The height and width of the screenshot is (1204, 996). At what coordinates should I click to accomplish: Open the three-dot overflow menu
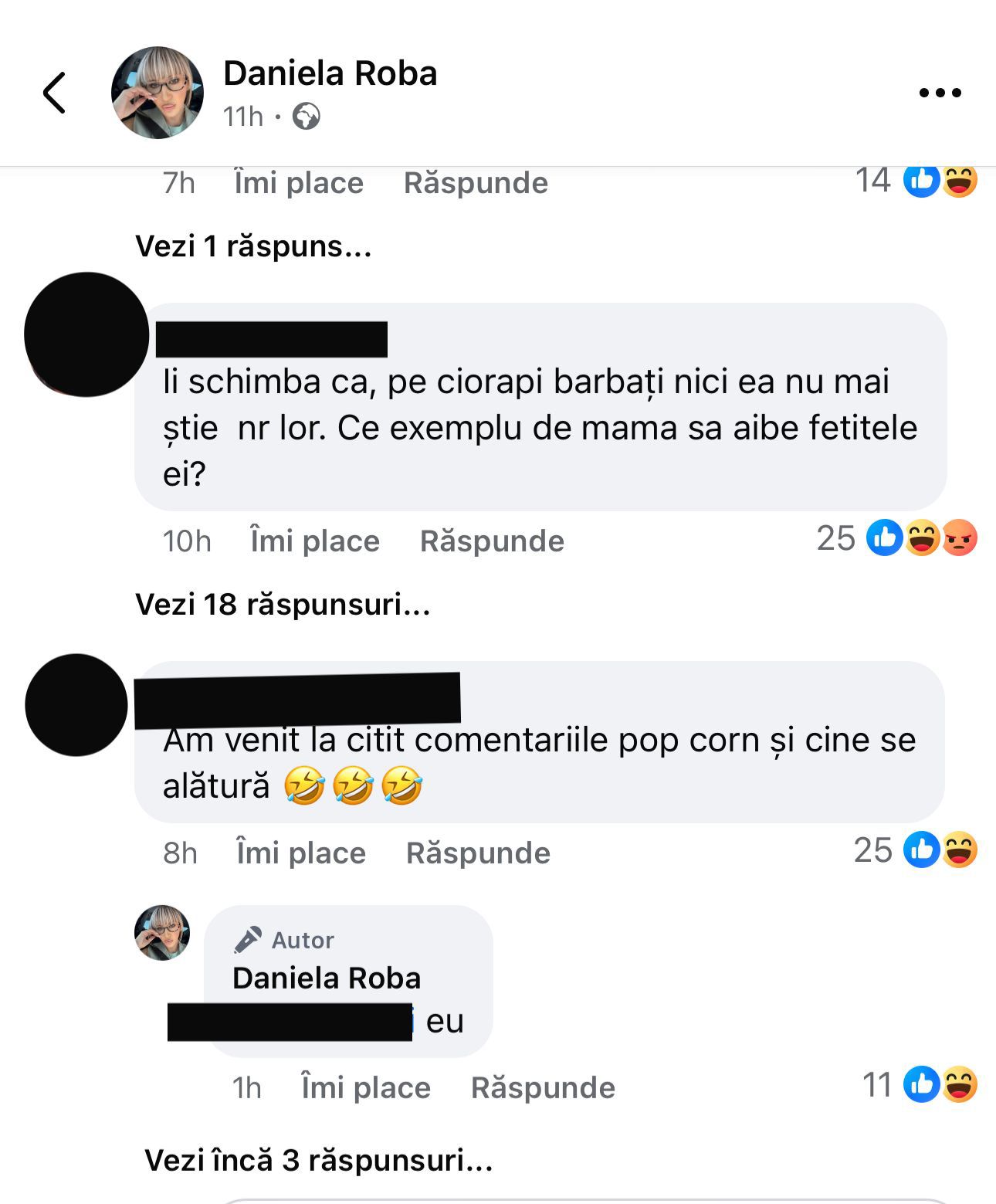click(940, 93)
